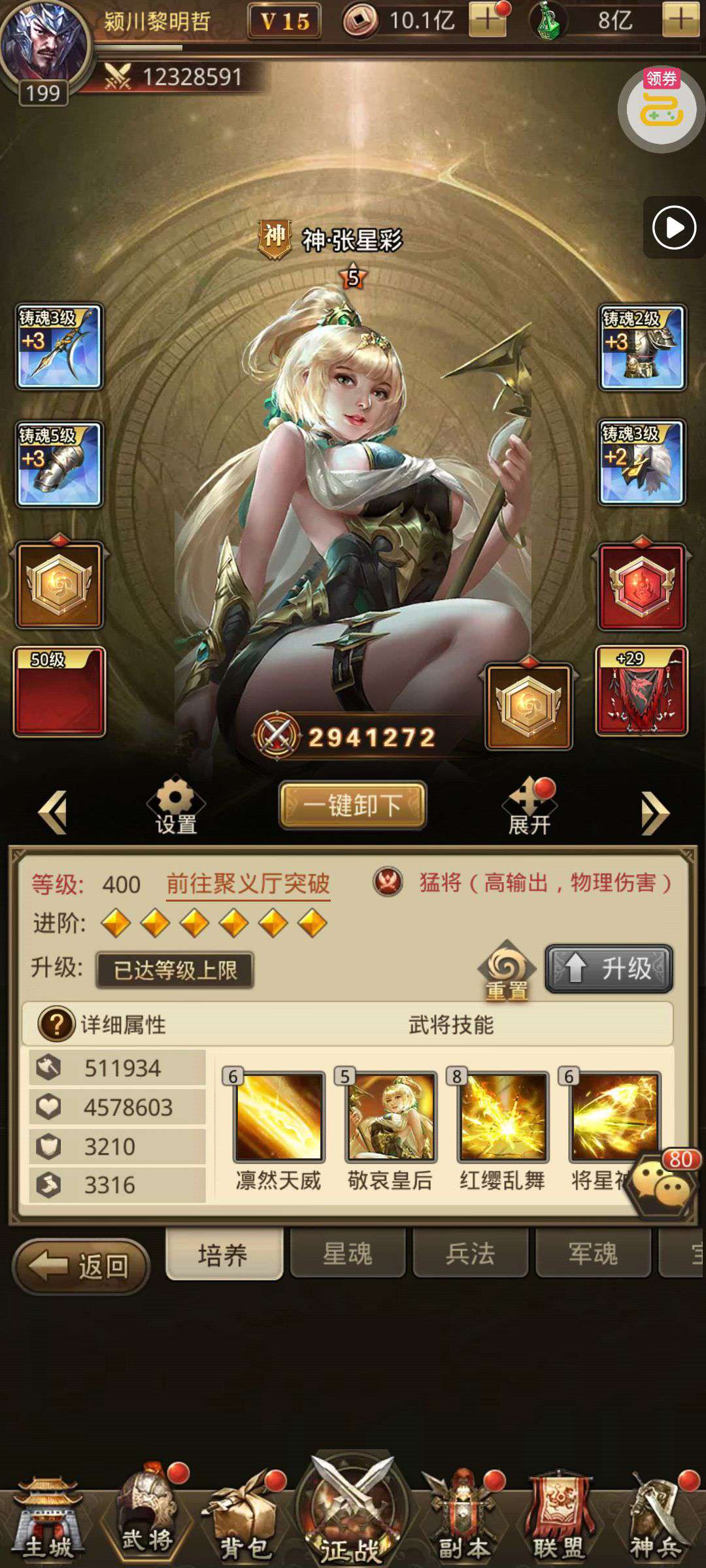This screenshot has height=1568, width=706.
Task: Expand the 展开 panel
Action: (529, 806)
